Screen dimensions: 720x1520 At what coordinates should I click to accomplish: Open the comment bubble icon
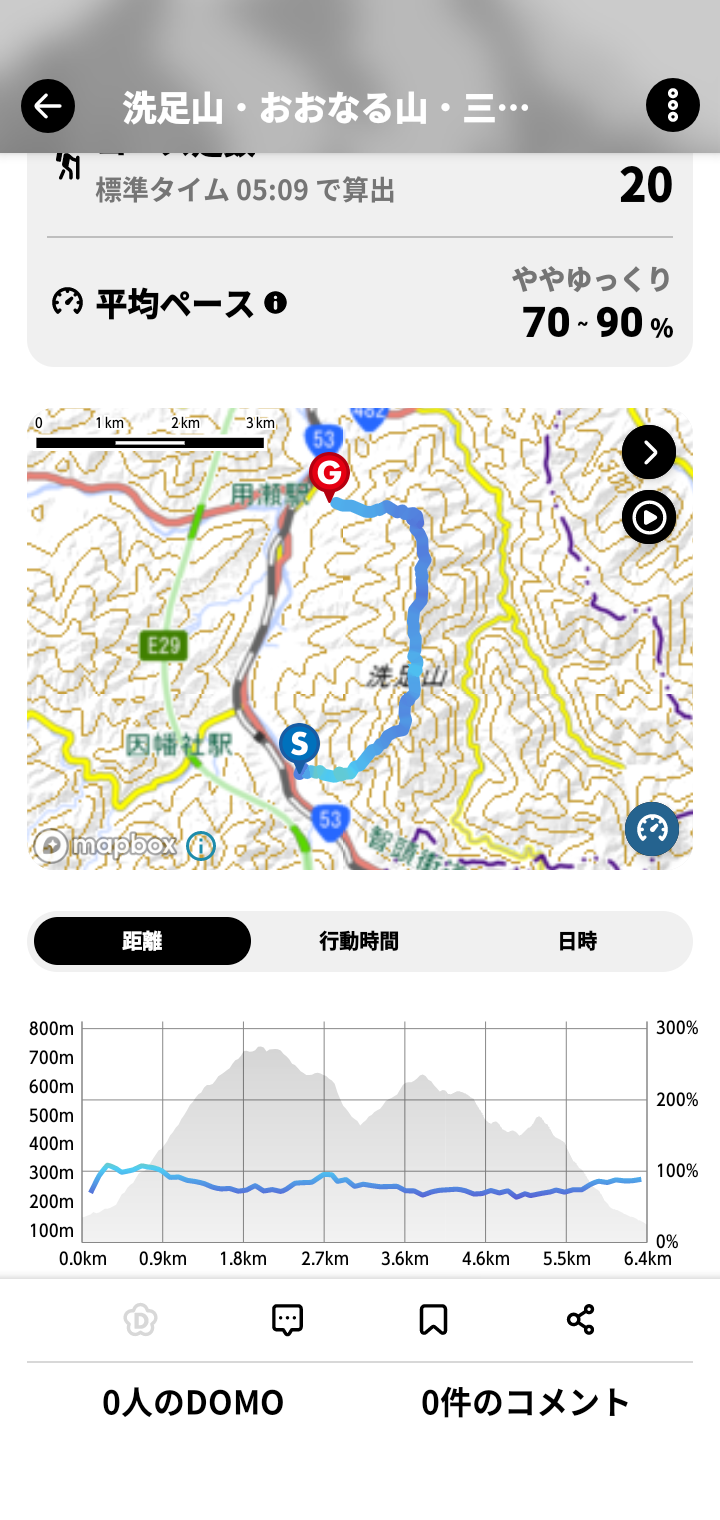[287, 1320]
